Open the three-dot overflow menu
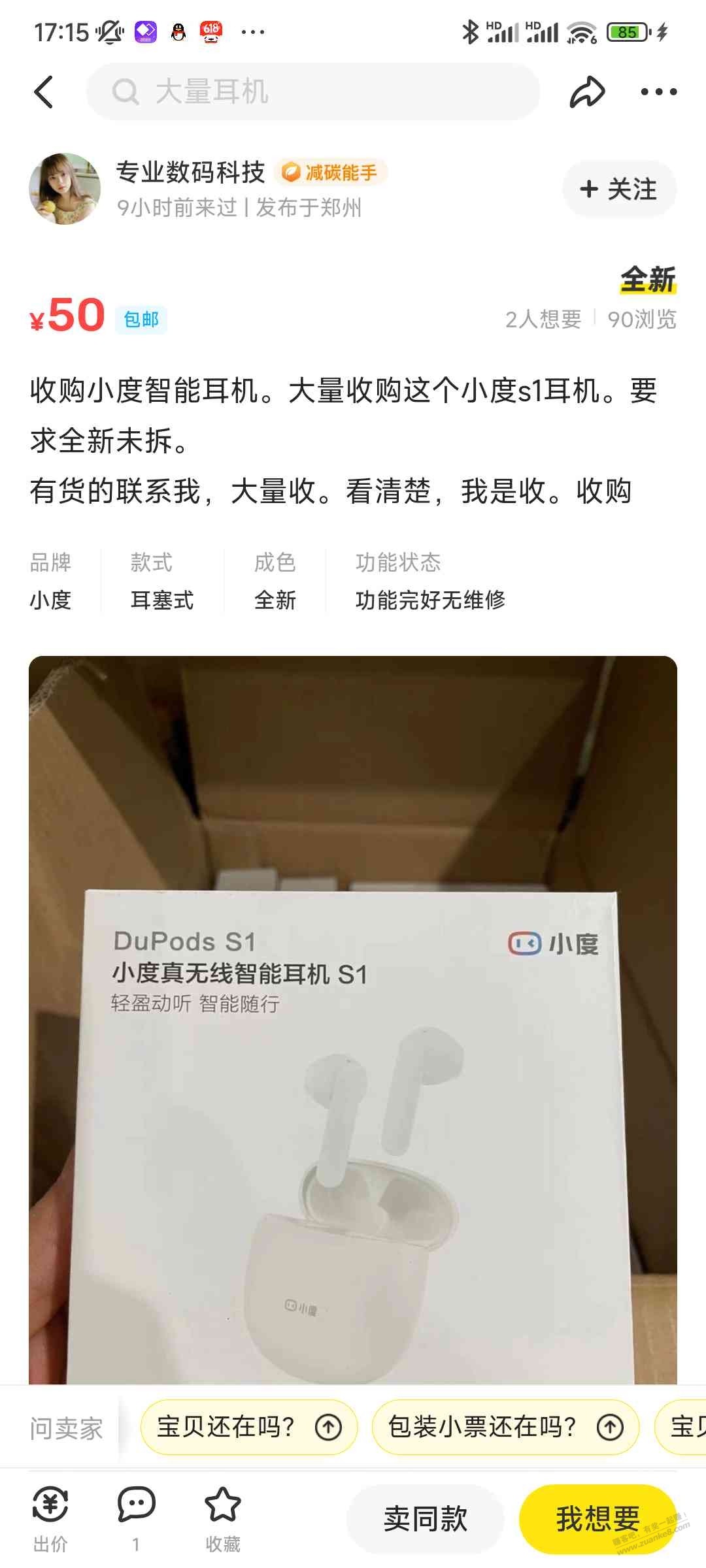Screen dimensions: 706x1568 point(658,91)
